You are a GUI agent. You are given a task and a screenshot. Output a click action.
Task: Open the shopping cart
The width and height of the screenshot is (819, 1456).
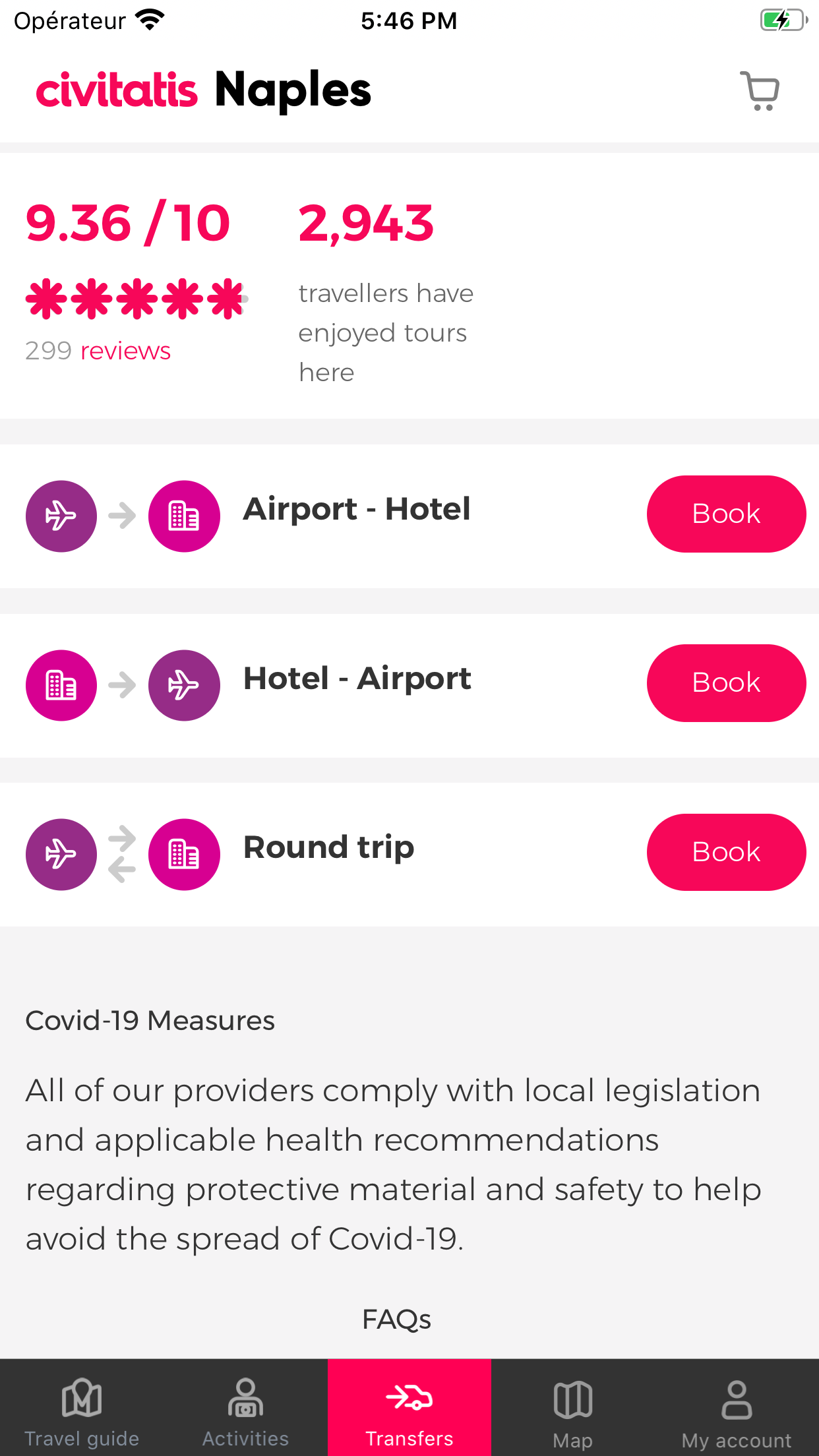coord(760,91)
